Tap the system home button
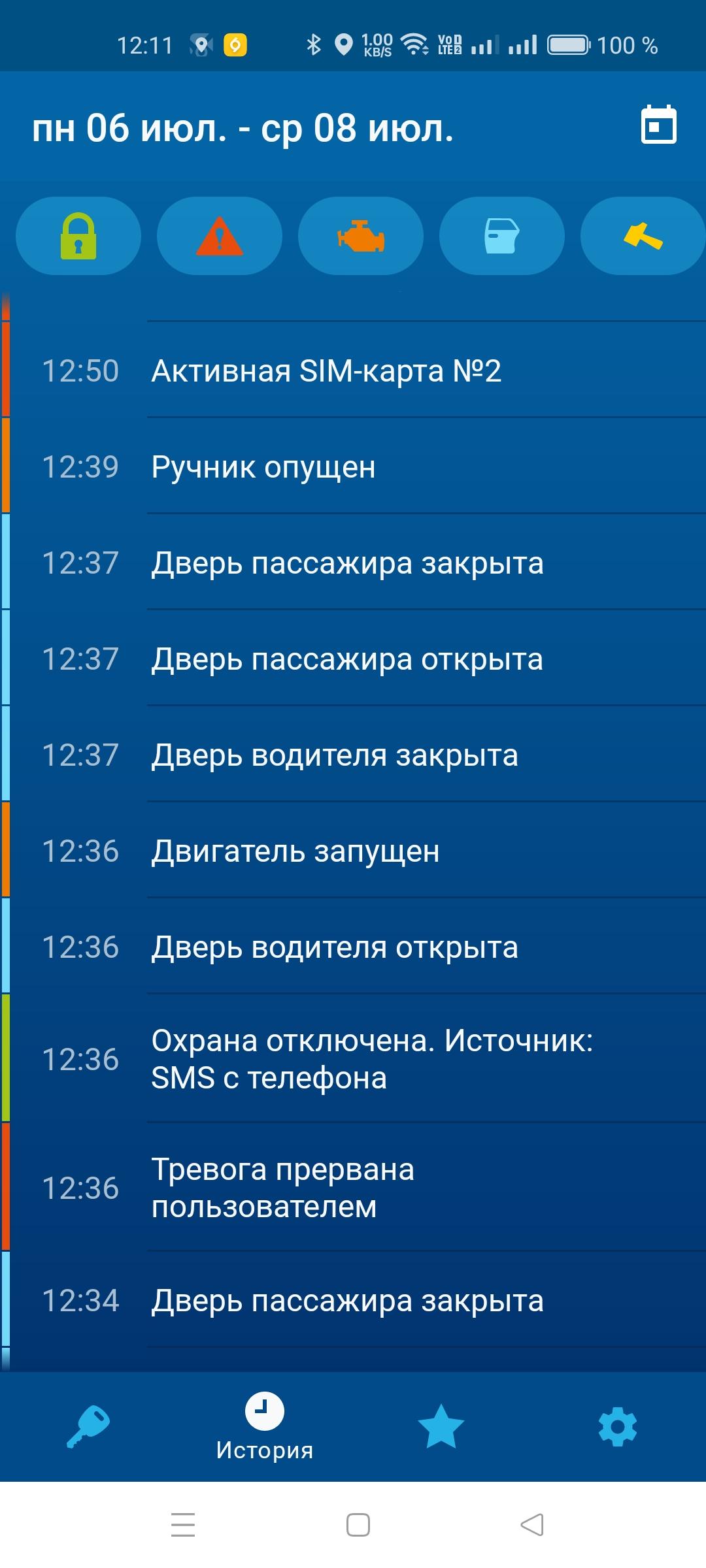The height and width of the screenshot is (1568, 706). pyautogui.click(x=358, y=1525)
